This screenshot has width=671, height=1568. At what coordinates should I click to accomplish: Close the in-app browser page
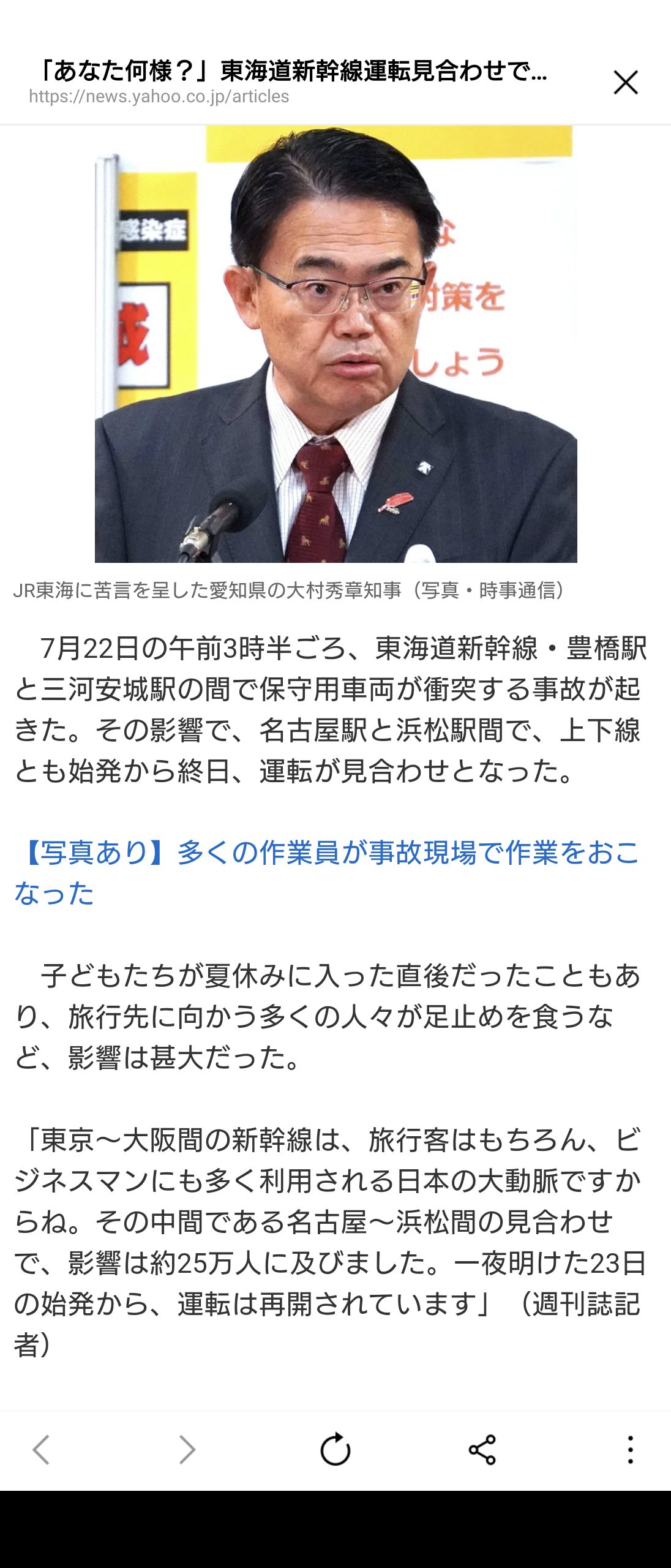(x=625, y=83)
